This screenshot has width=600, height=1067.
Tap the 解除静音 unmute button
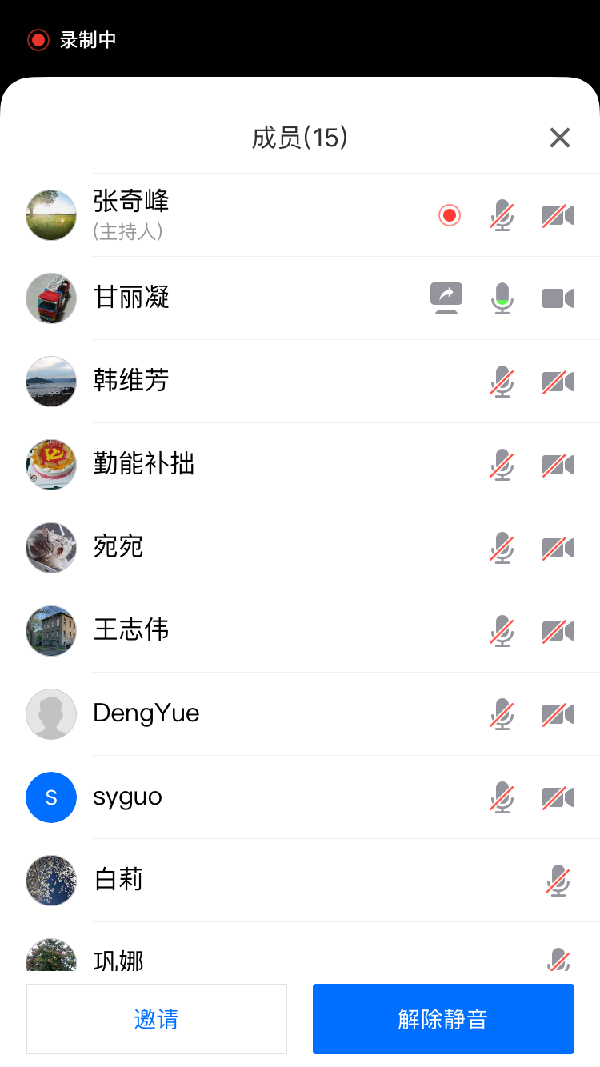[443, 1019]
